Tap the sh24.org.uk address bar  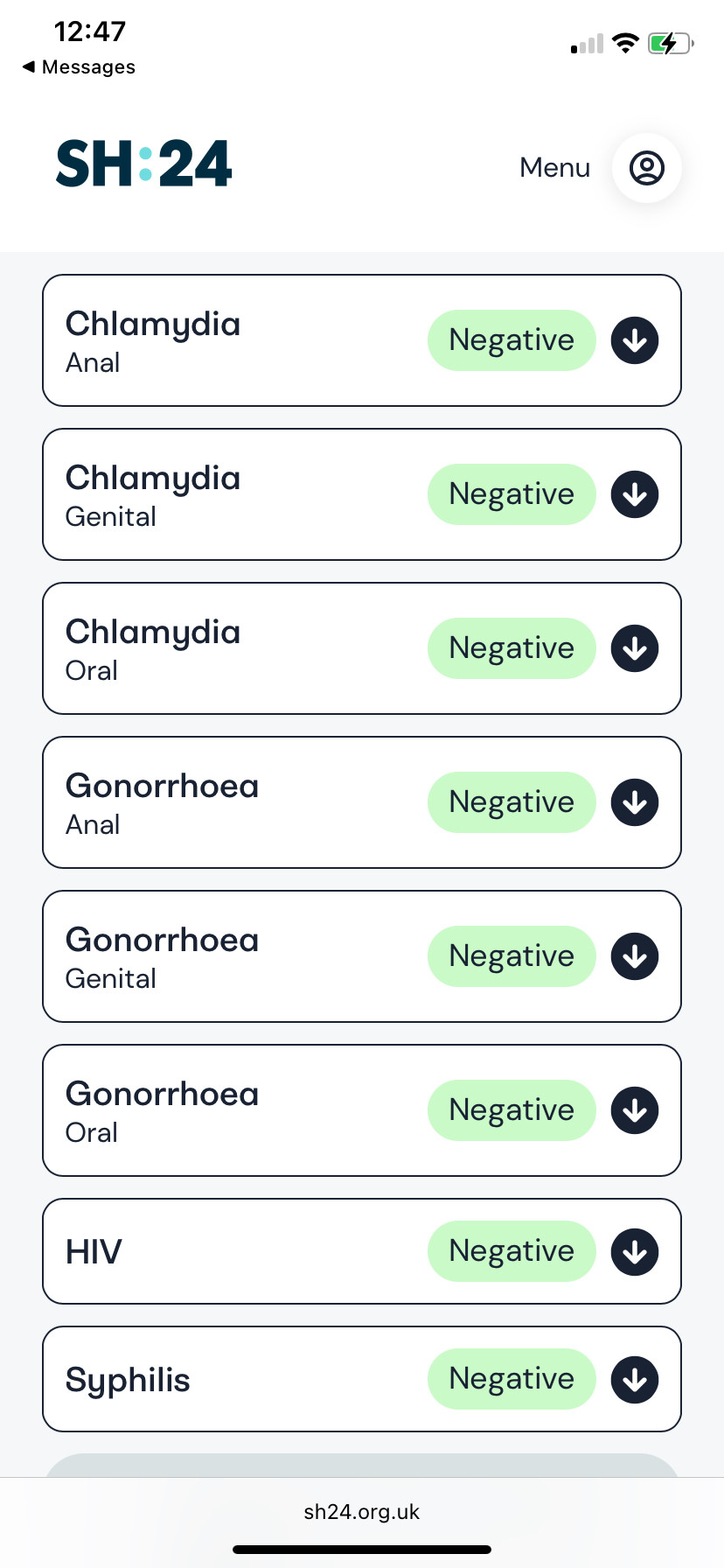point(362,1511)
